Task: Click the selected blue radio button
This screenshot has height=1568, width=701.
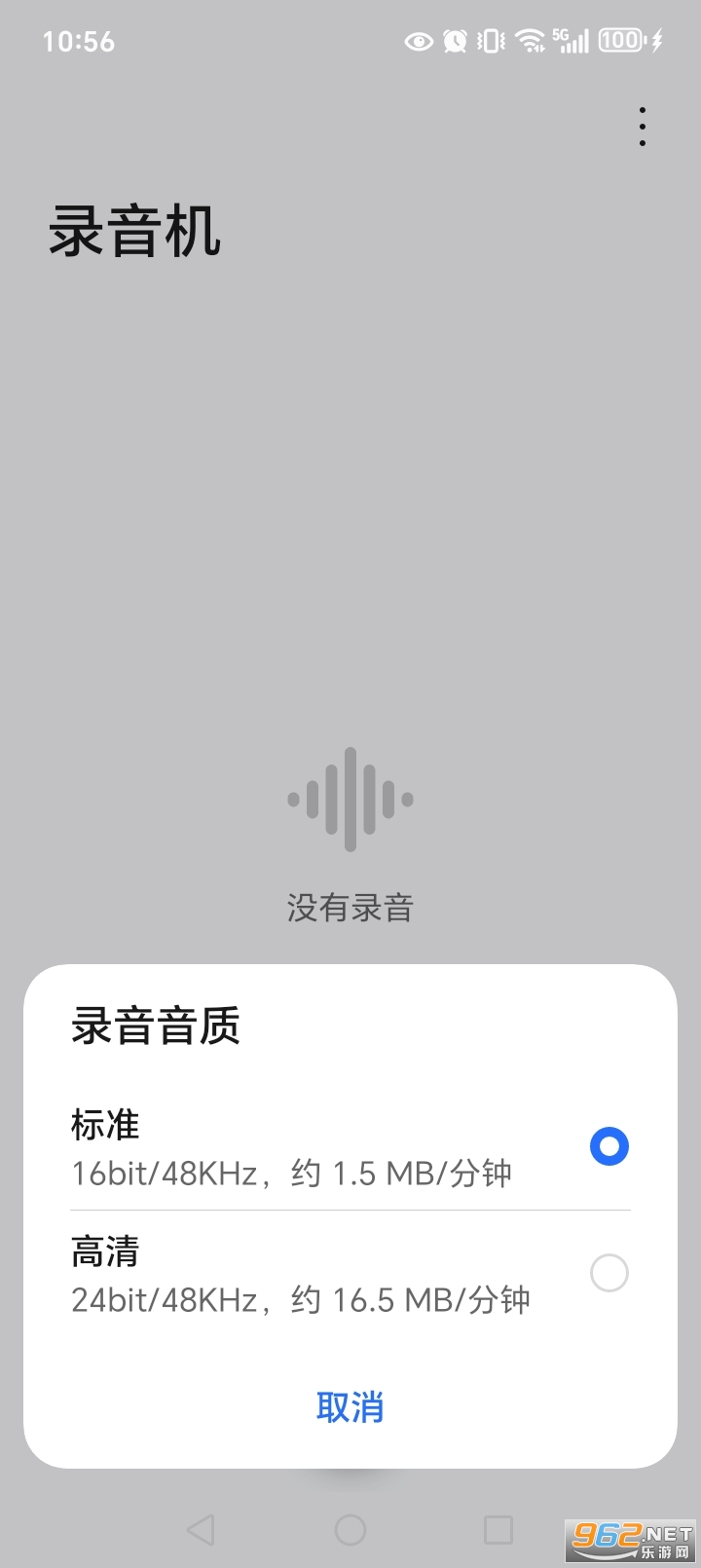Action: point(609,1146)
